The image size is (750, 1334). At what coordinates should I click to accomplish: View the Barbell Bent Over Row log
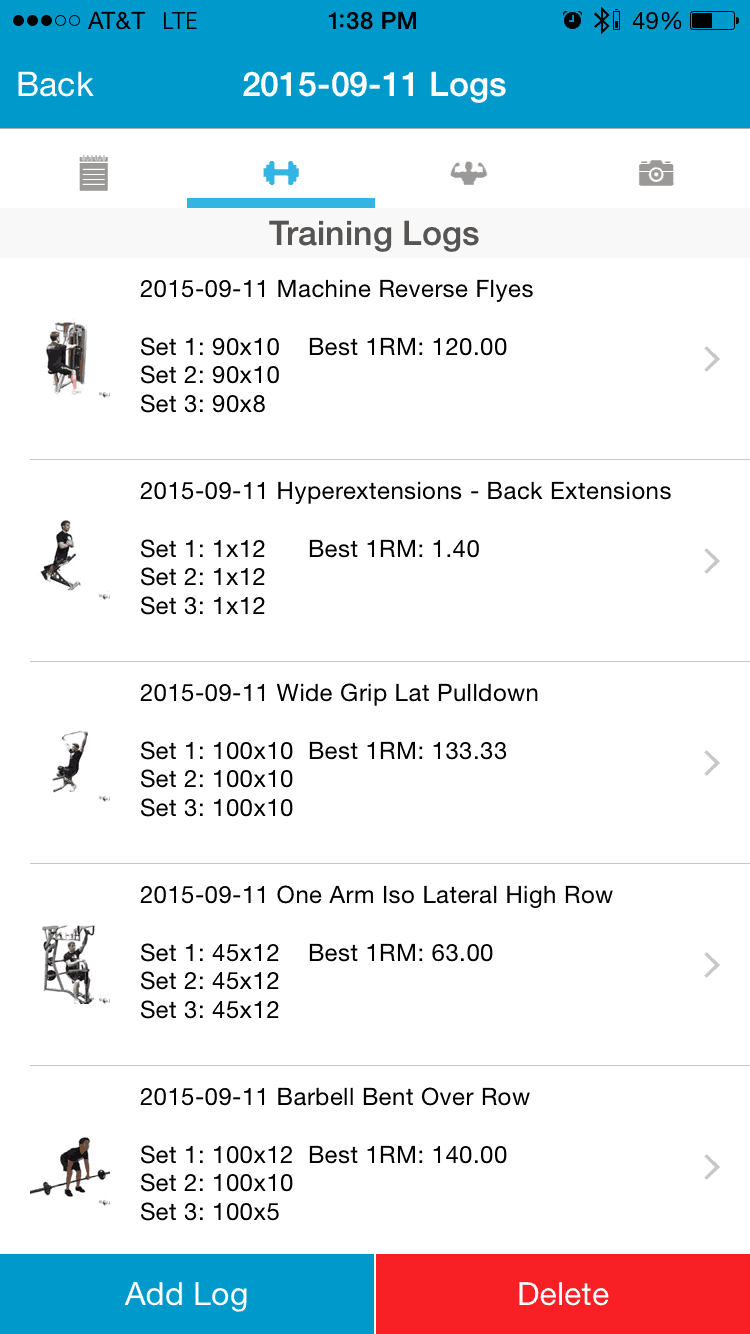(375, 1160)
